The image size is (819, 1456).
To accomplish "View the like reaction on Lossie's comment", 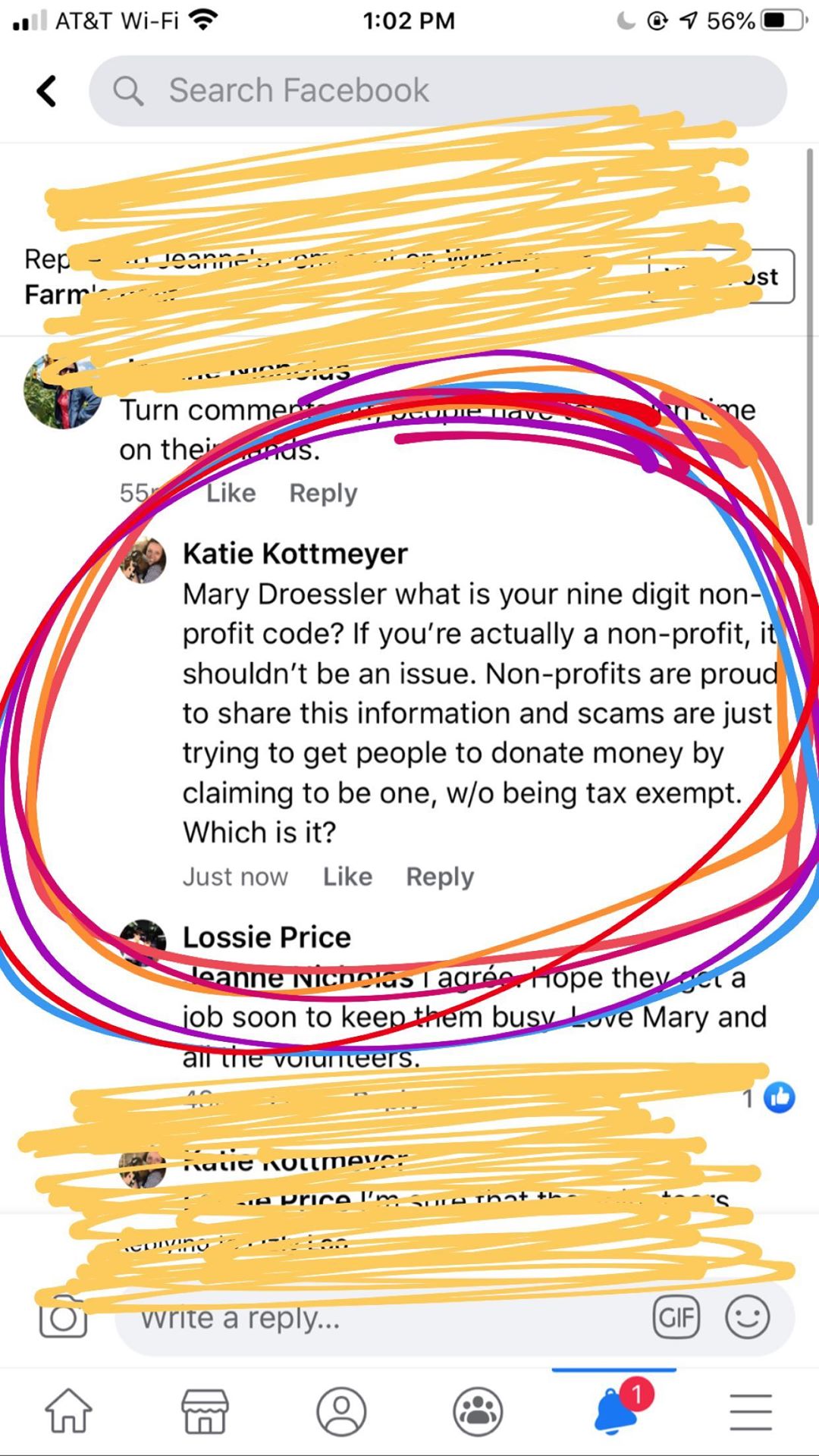I will (778, 1097).
